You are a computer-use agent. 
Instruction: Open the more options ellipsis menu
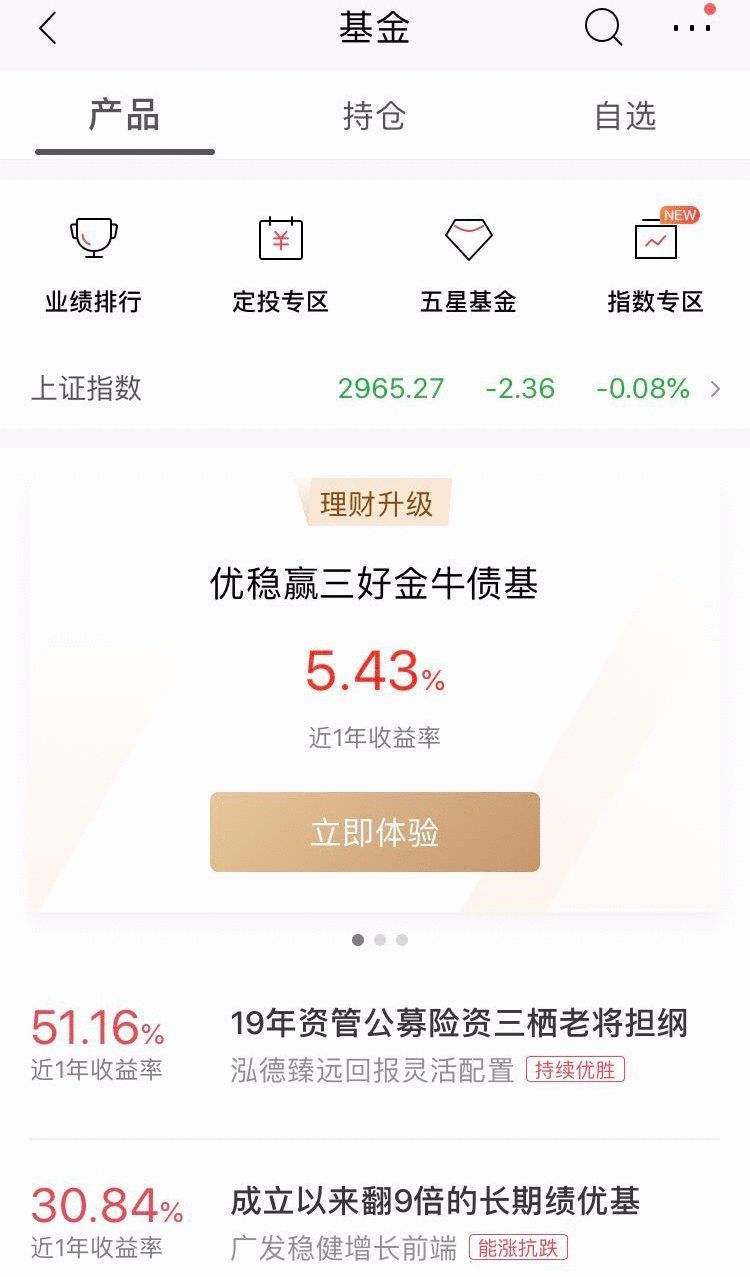(x=689, y=28)
